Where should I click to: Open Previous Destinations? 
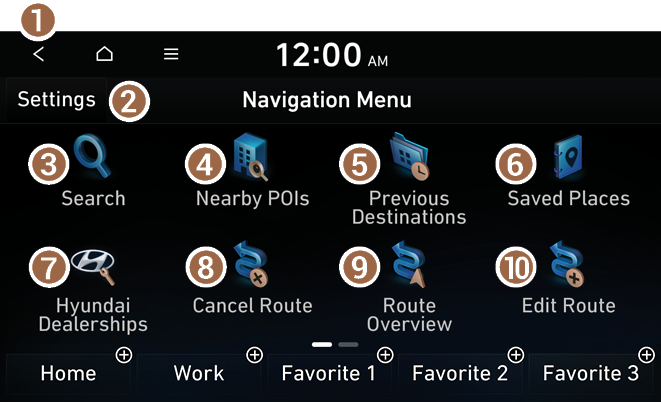409,178
